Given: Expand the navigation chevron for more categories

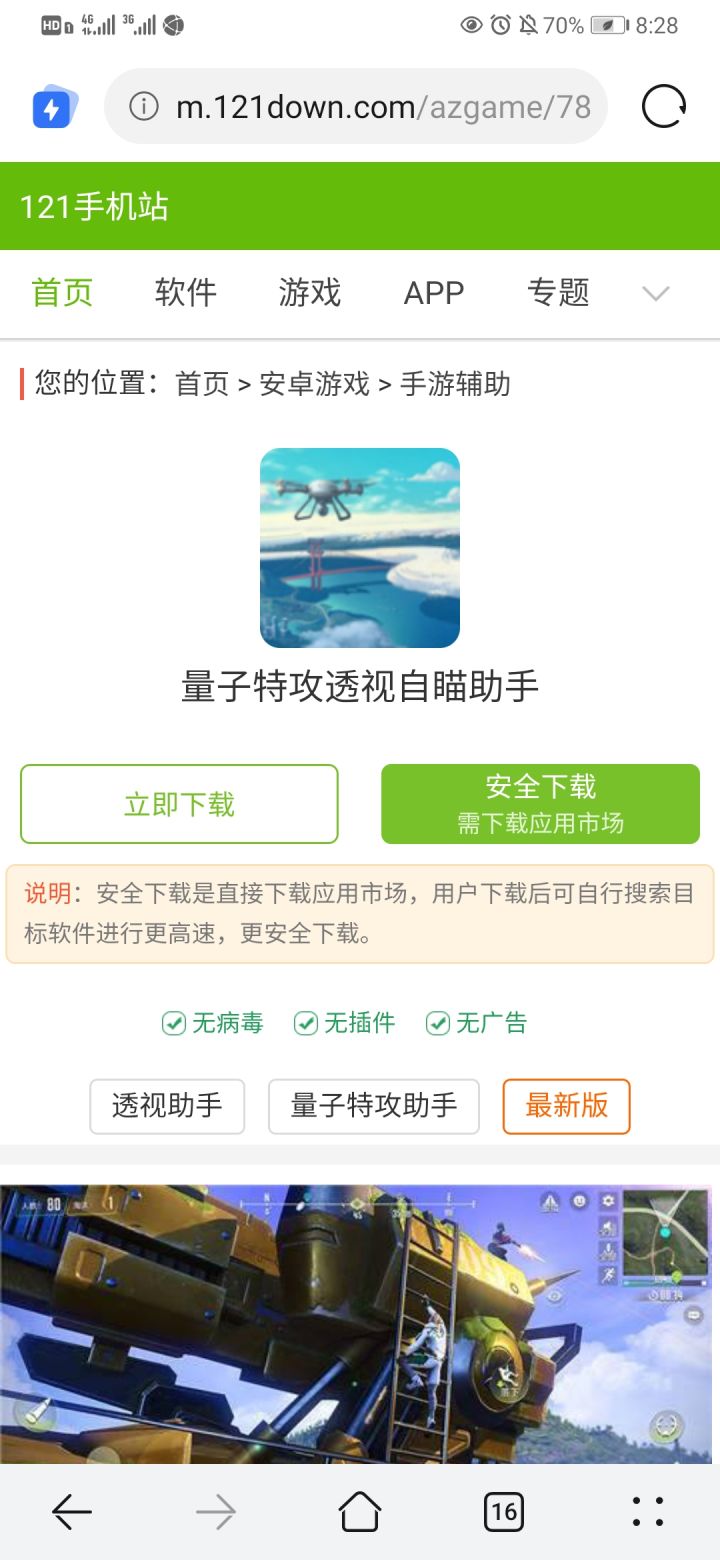Looking at the screenshot, I should click(x=655, y=292).
